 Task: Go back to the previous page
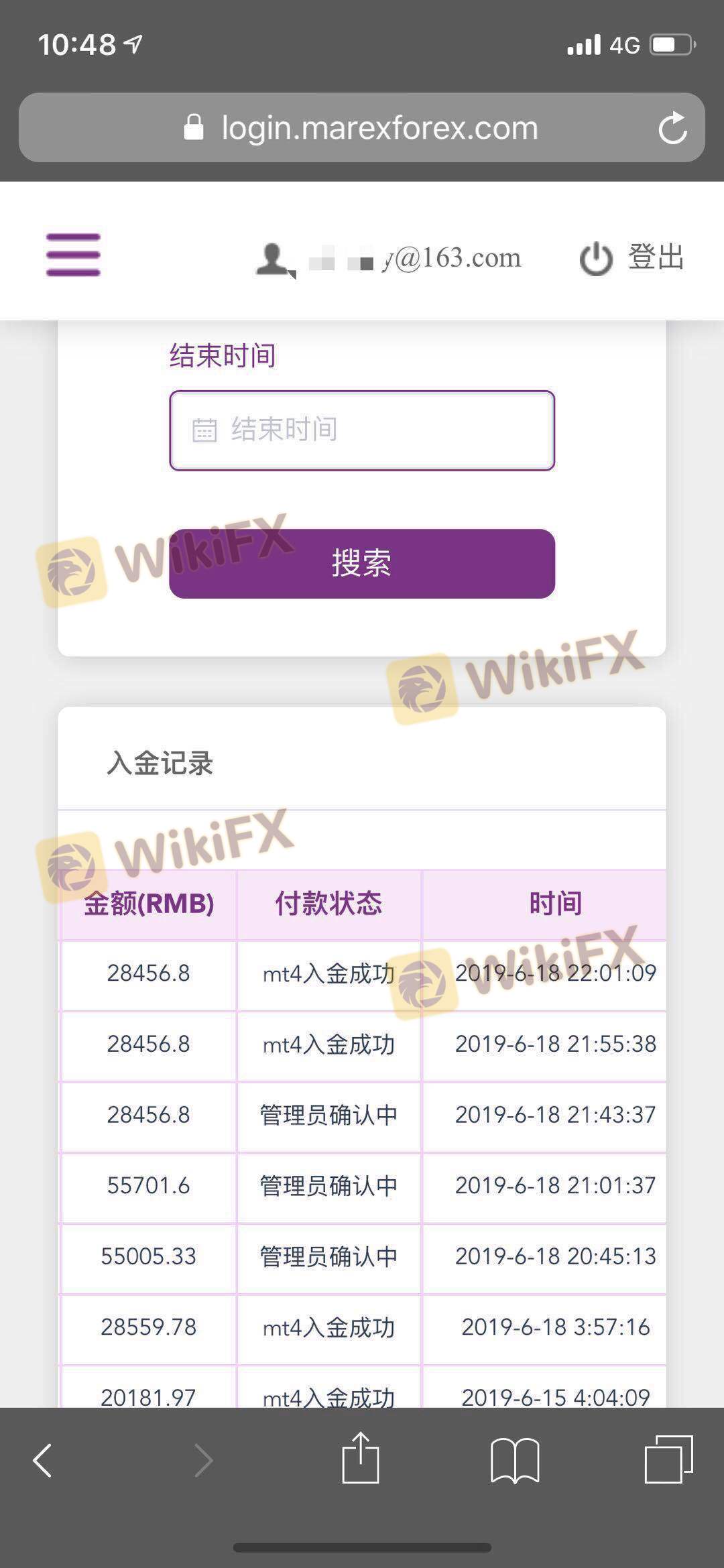[x=42, y=1459]
